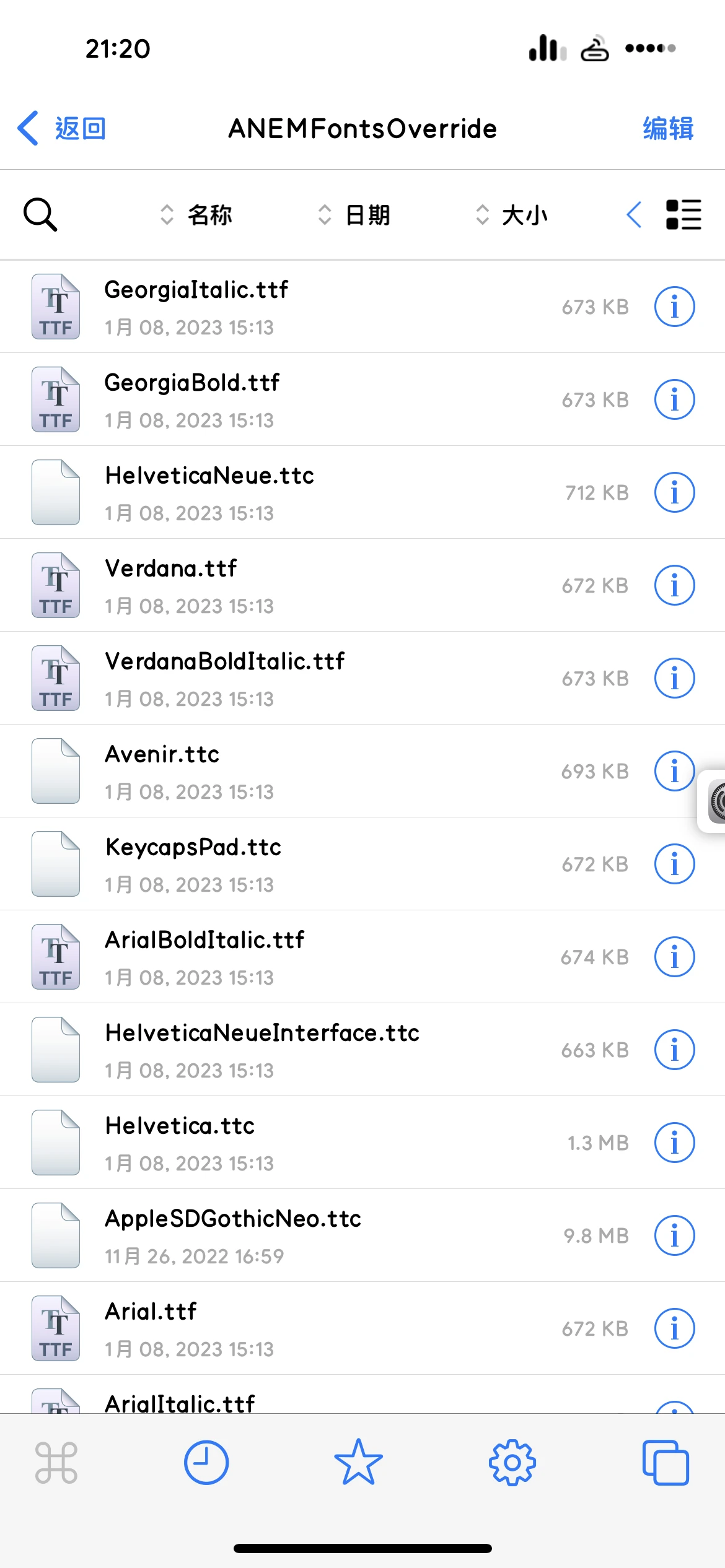
Task: Open the recent history clock tab
Action: (206, 1463)
